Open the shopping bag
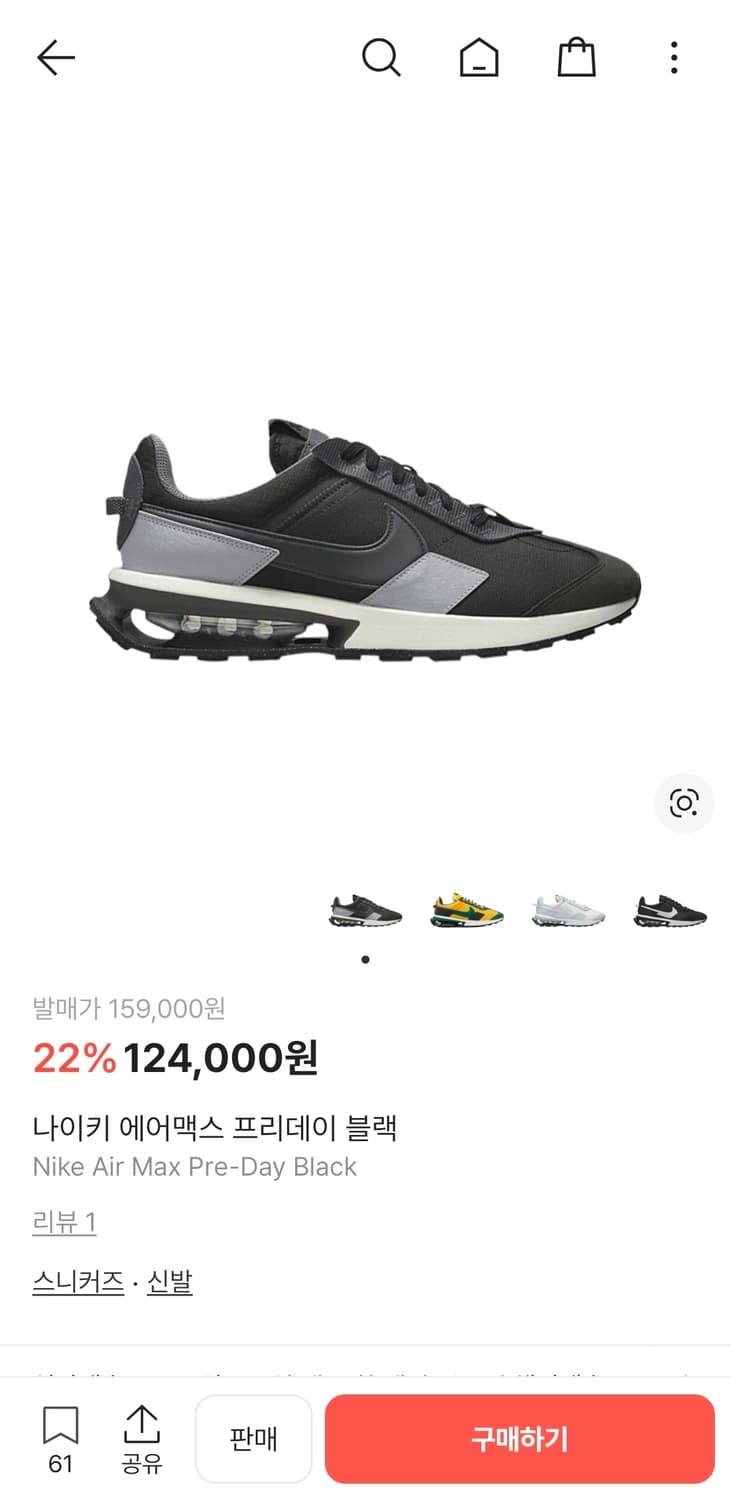This screenshot has width=731, height=1500. coord(577,57)
